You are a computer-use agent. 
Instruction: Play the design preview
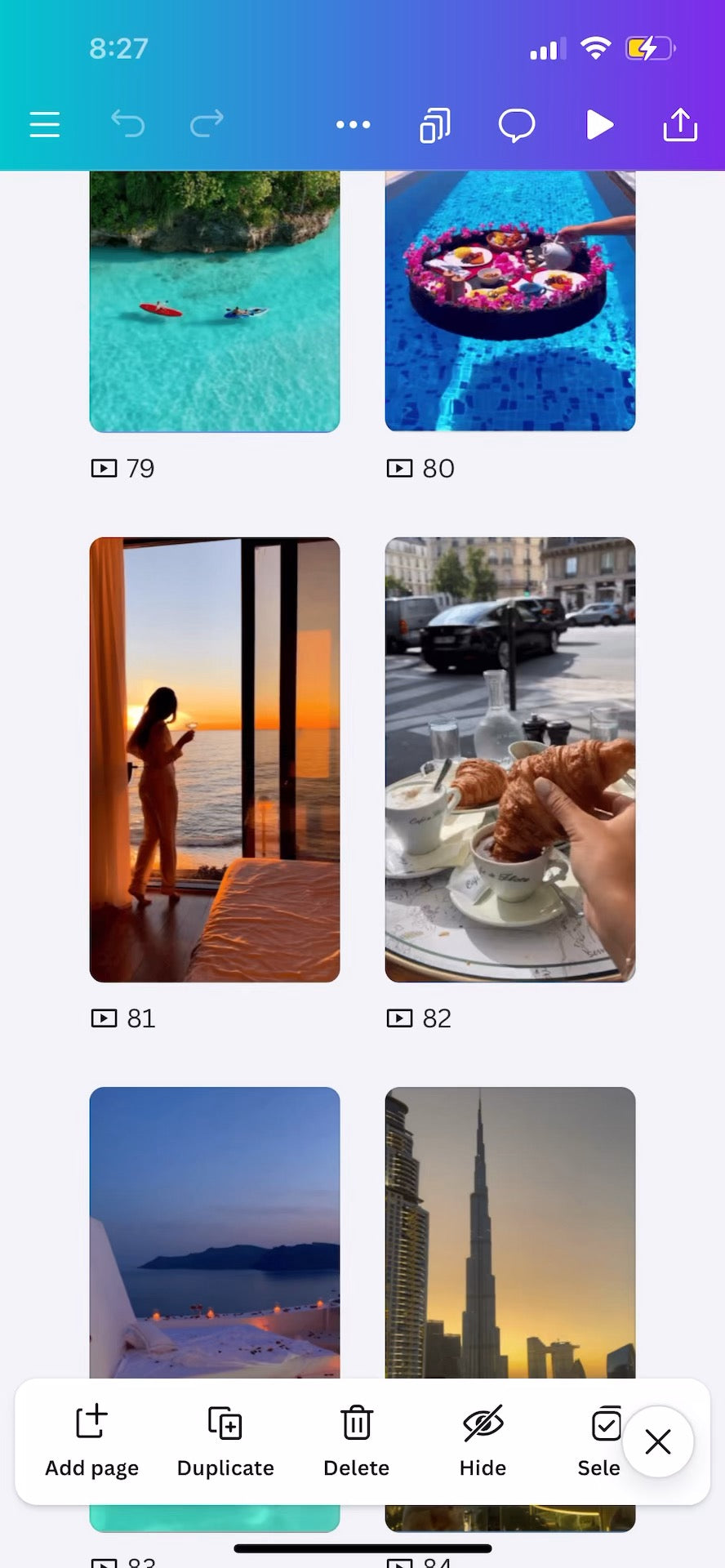point(599,125)
